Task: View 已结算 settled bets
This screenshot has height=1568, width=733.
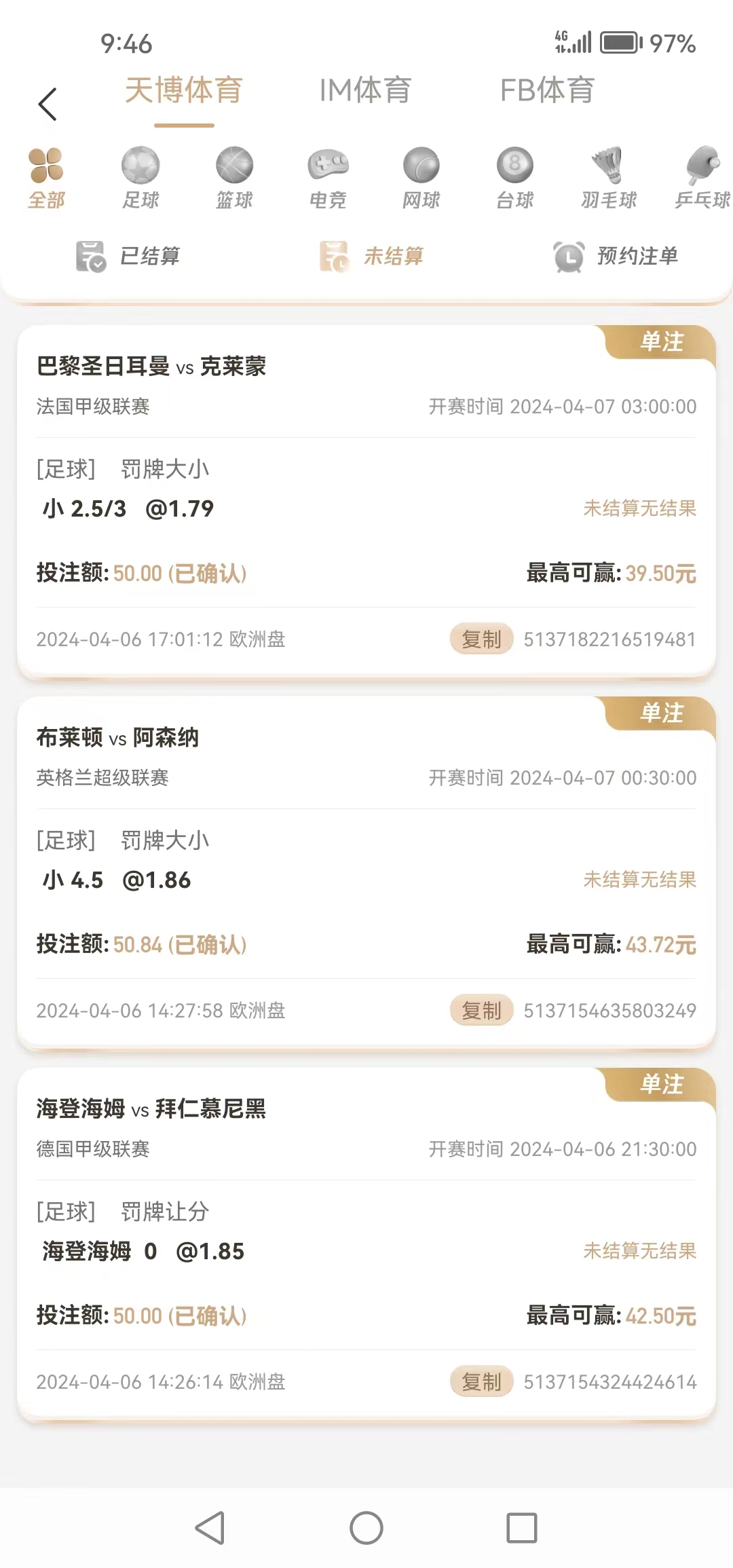Action: [129, 257]
